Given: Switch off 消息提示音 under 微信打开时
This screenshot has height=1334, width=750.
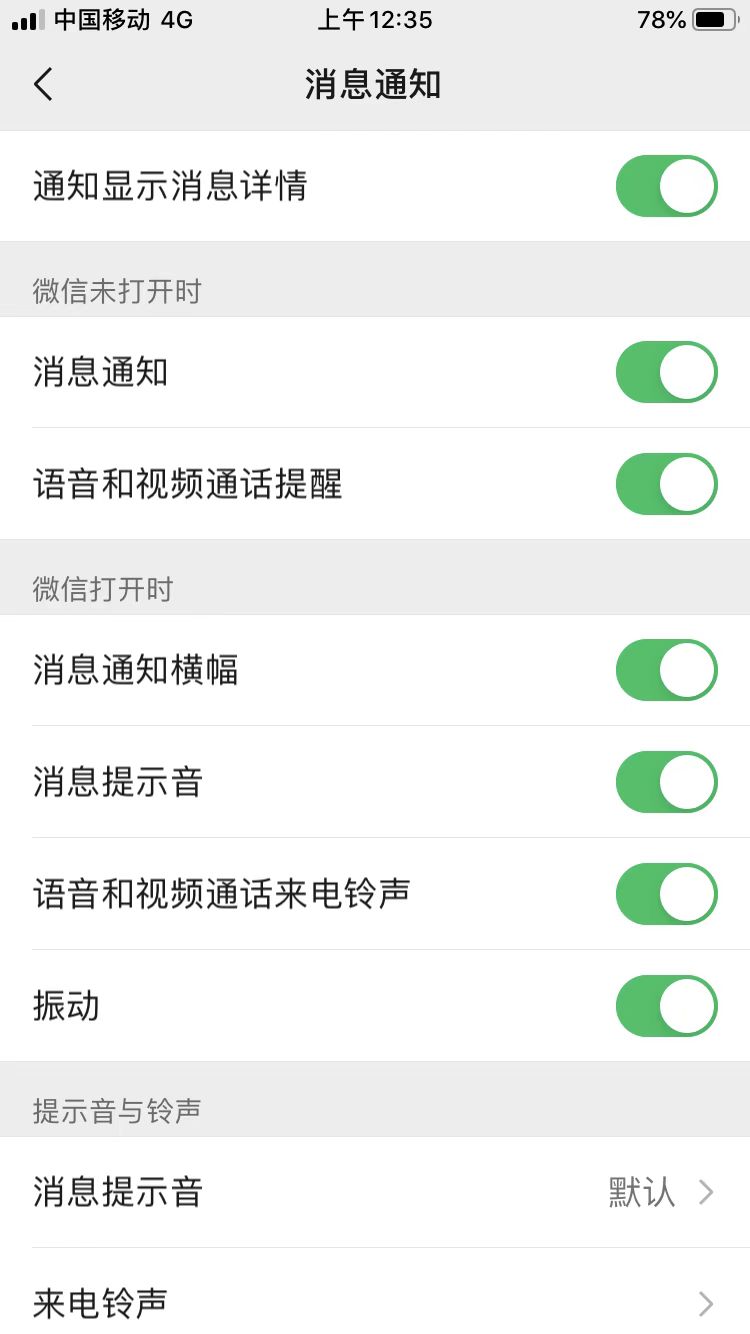Looking at the screenshot, I should click(666, 782).
